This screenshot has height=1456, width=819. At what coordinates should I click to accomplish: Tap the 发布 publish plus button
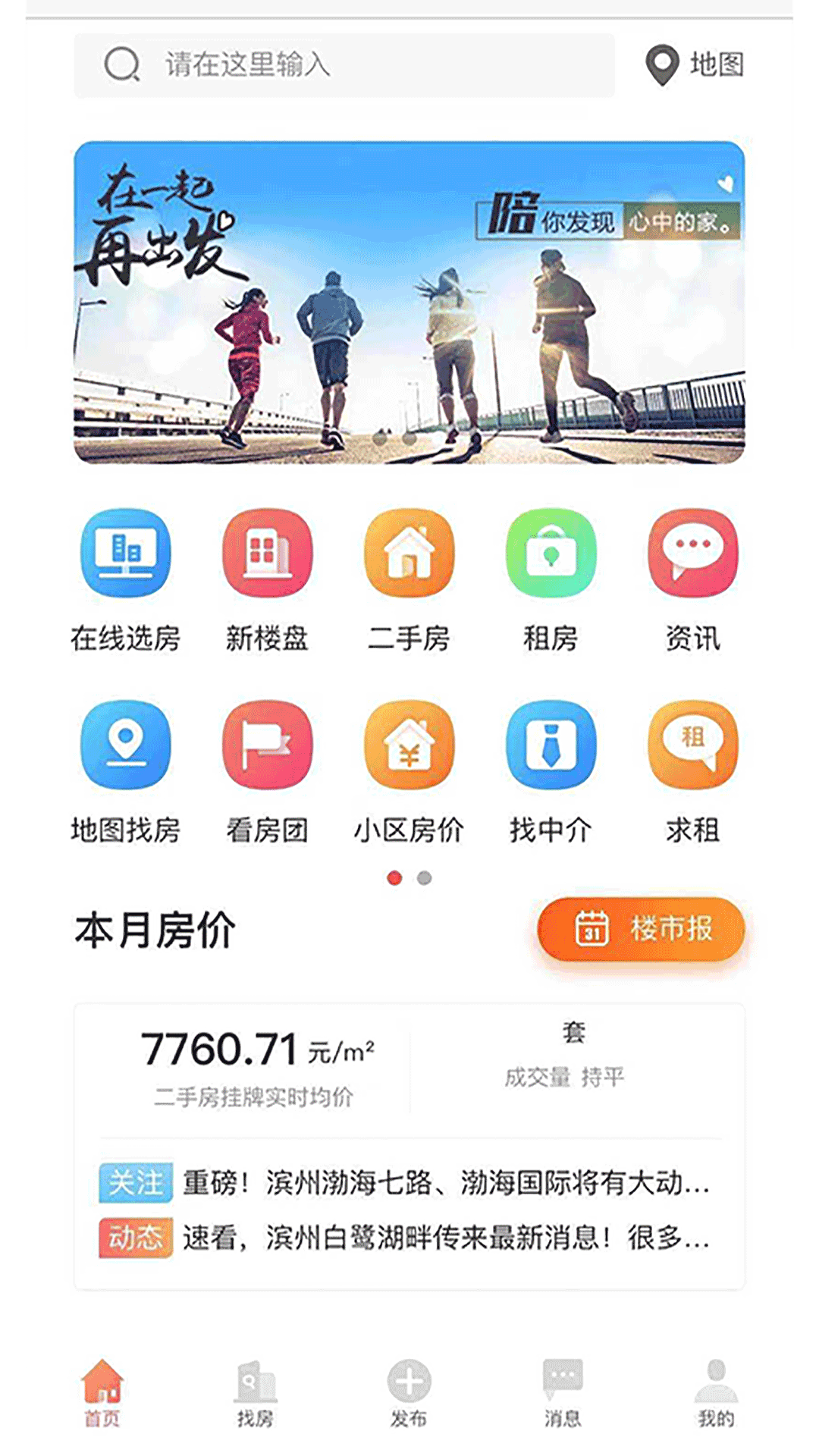coord(409,1395)
